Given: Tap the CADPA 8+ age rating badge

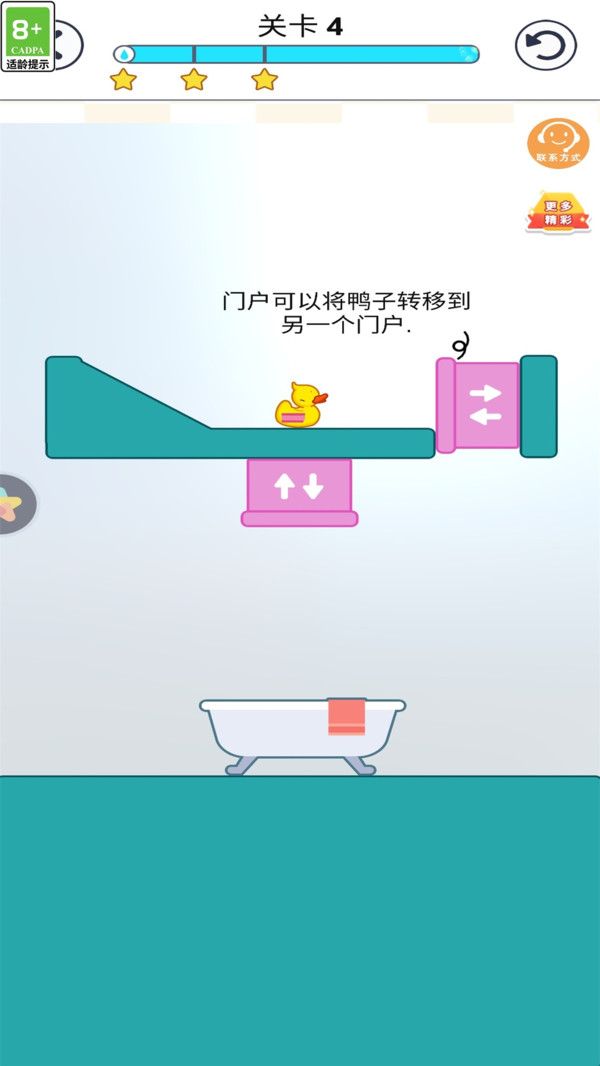Looking at the screenshot, I should point(28,37).
